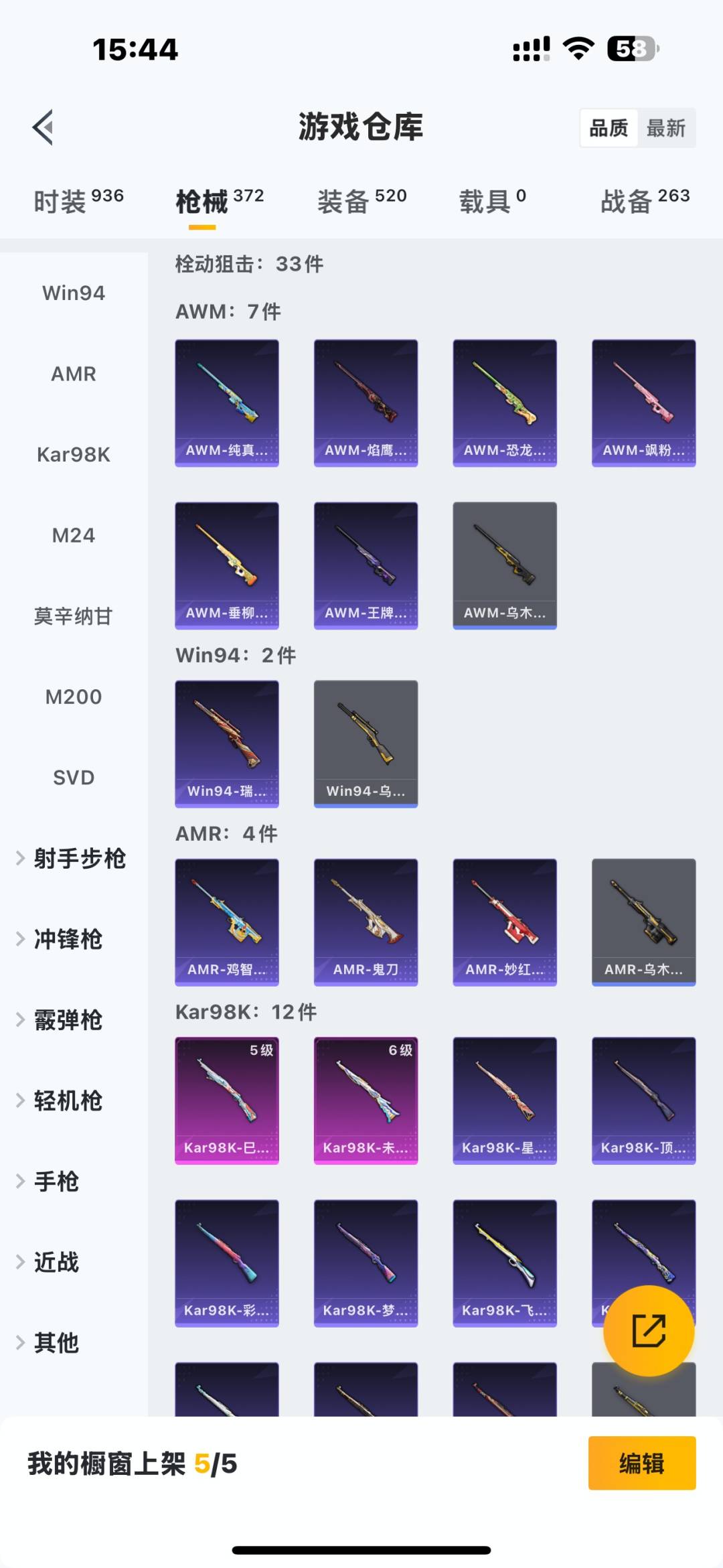Open the AWM-飒粉 skin tile

pyautogui.click(x=643, y=403)
